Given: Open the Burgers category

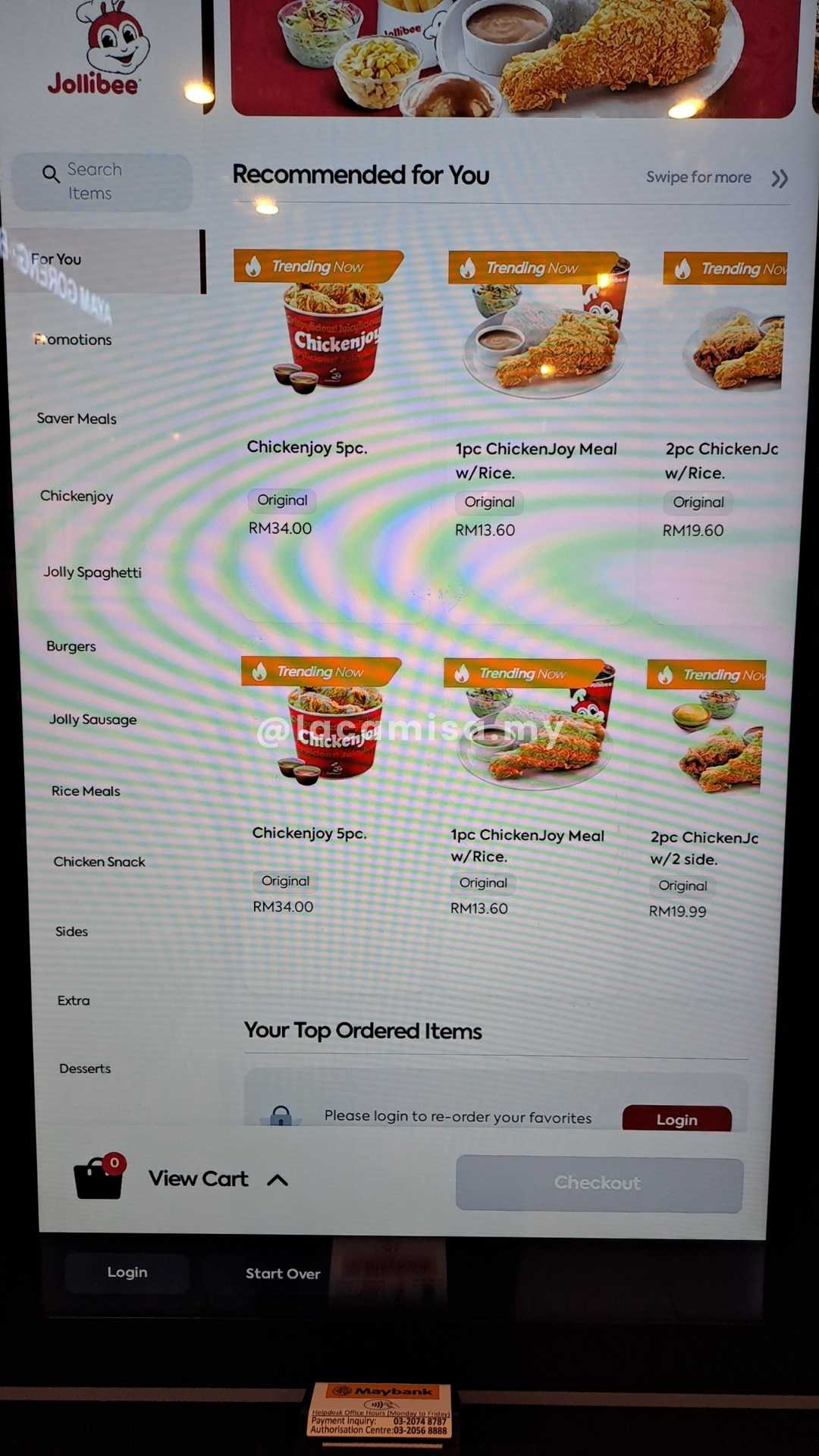Looking at the screenshot, I should (x=71, y=646).
